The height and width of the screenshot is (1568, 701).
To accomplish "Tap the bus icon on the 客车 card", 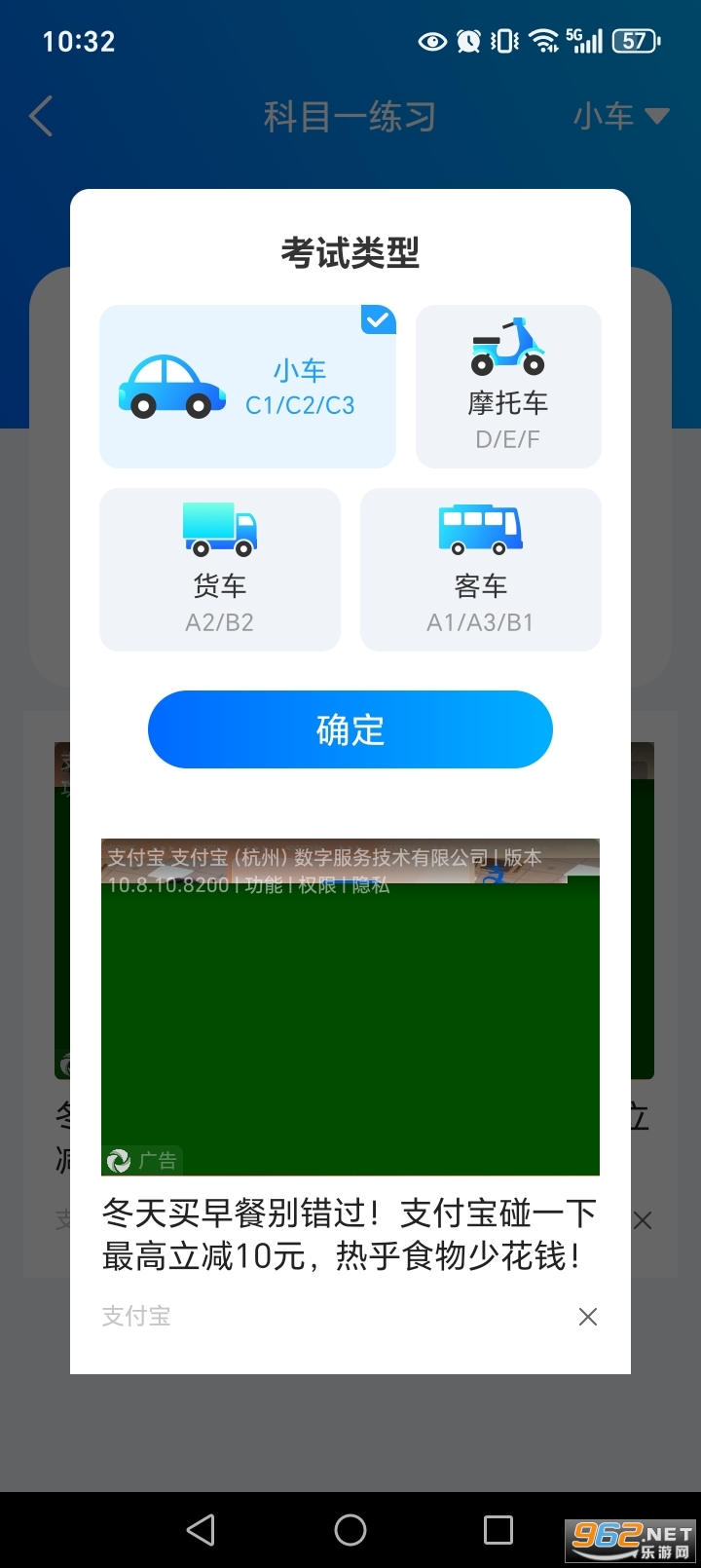I will coord(481,529).
